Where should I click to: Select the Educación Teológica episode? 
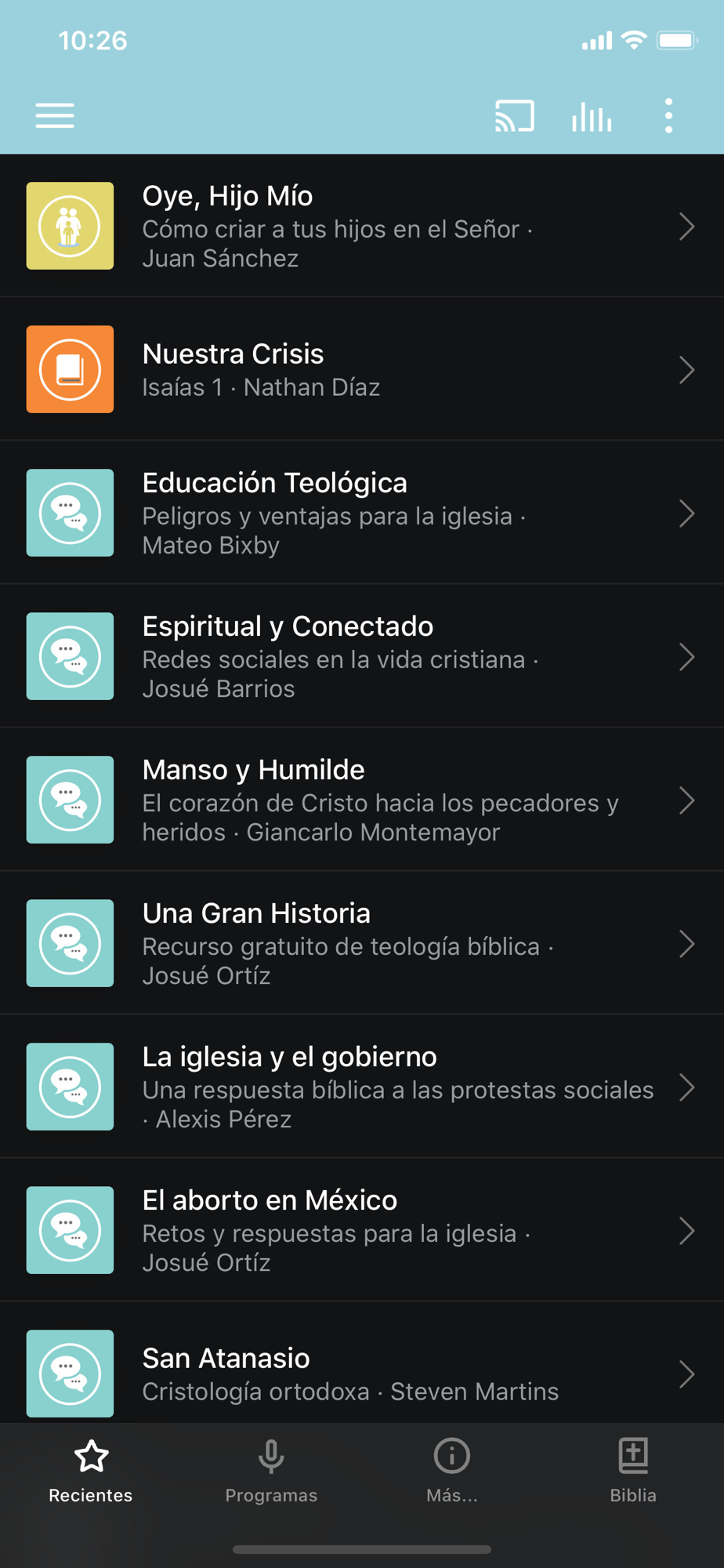[360, 513]
